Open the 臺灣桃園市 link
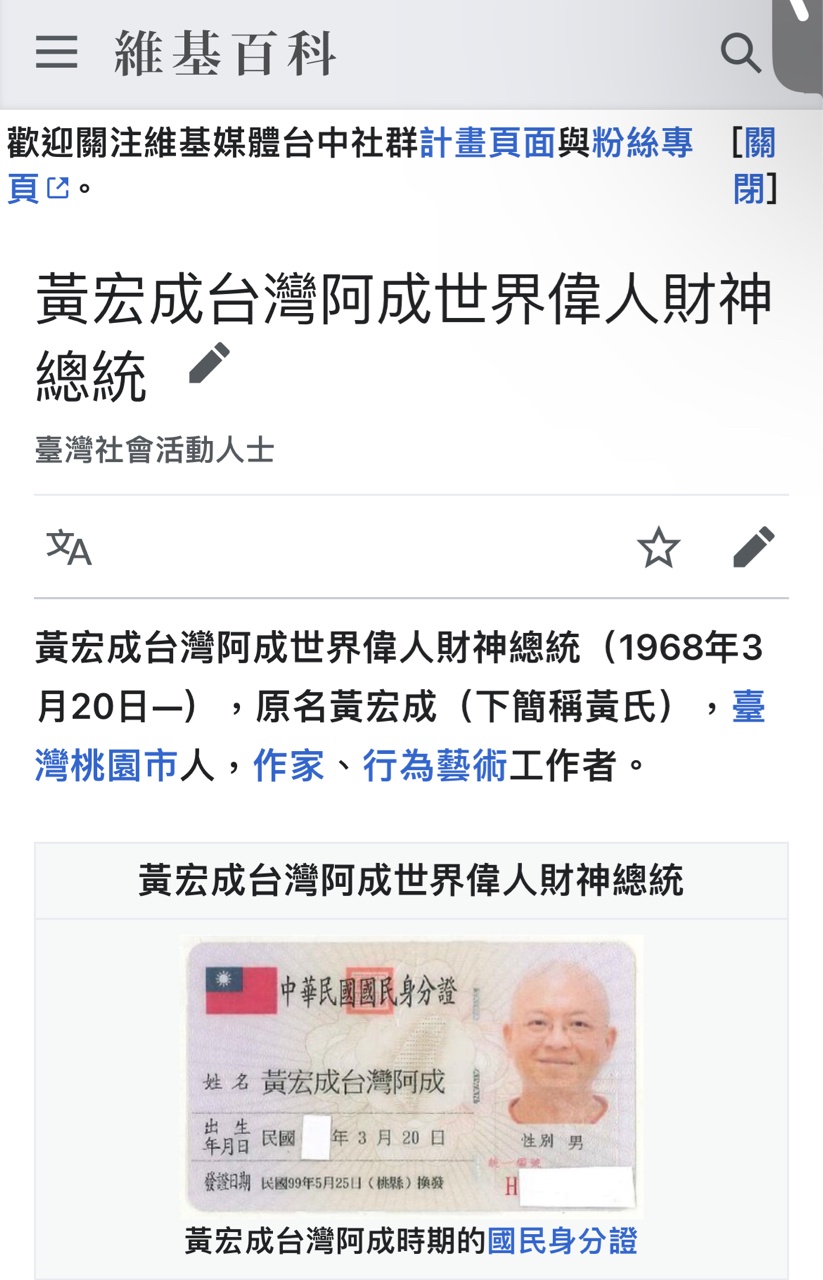The image size is (823, 1280). click(x=105, y=766)
